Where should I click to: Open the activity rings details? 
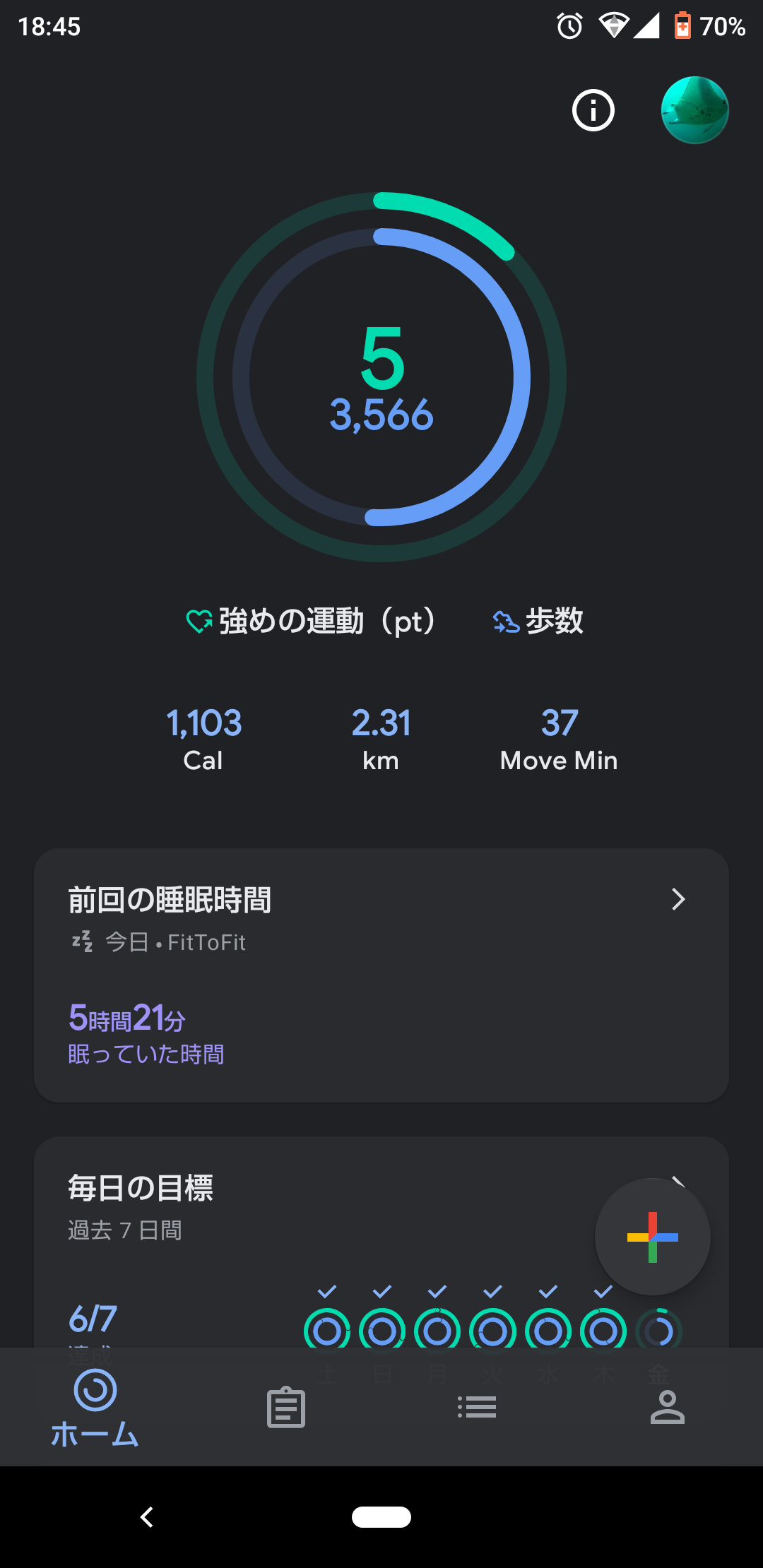[x=381, y=377]
